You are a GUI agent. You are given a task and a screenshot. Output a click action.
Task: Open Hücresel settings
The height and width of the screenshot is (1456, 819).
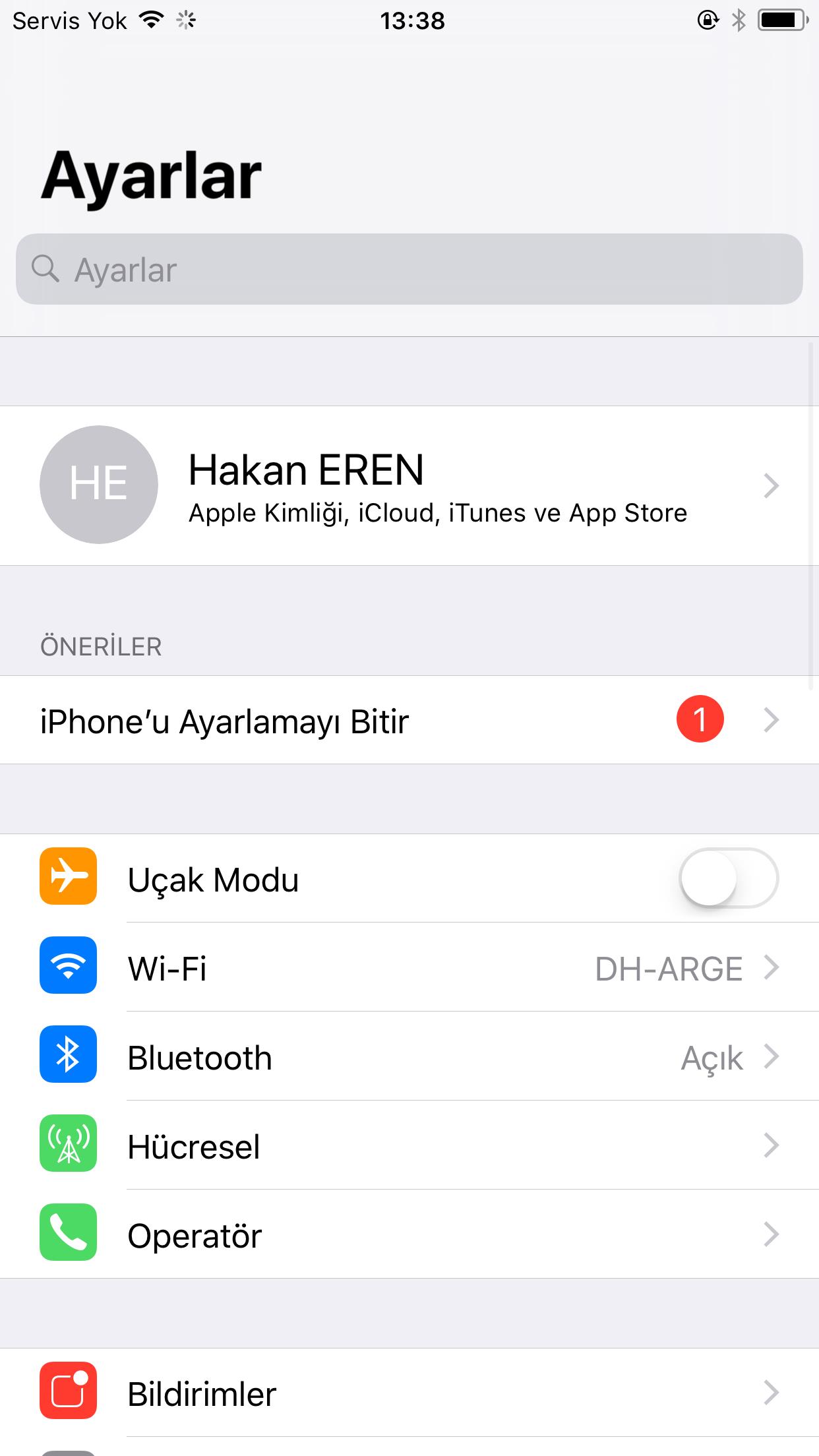point(409,1146)
